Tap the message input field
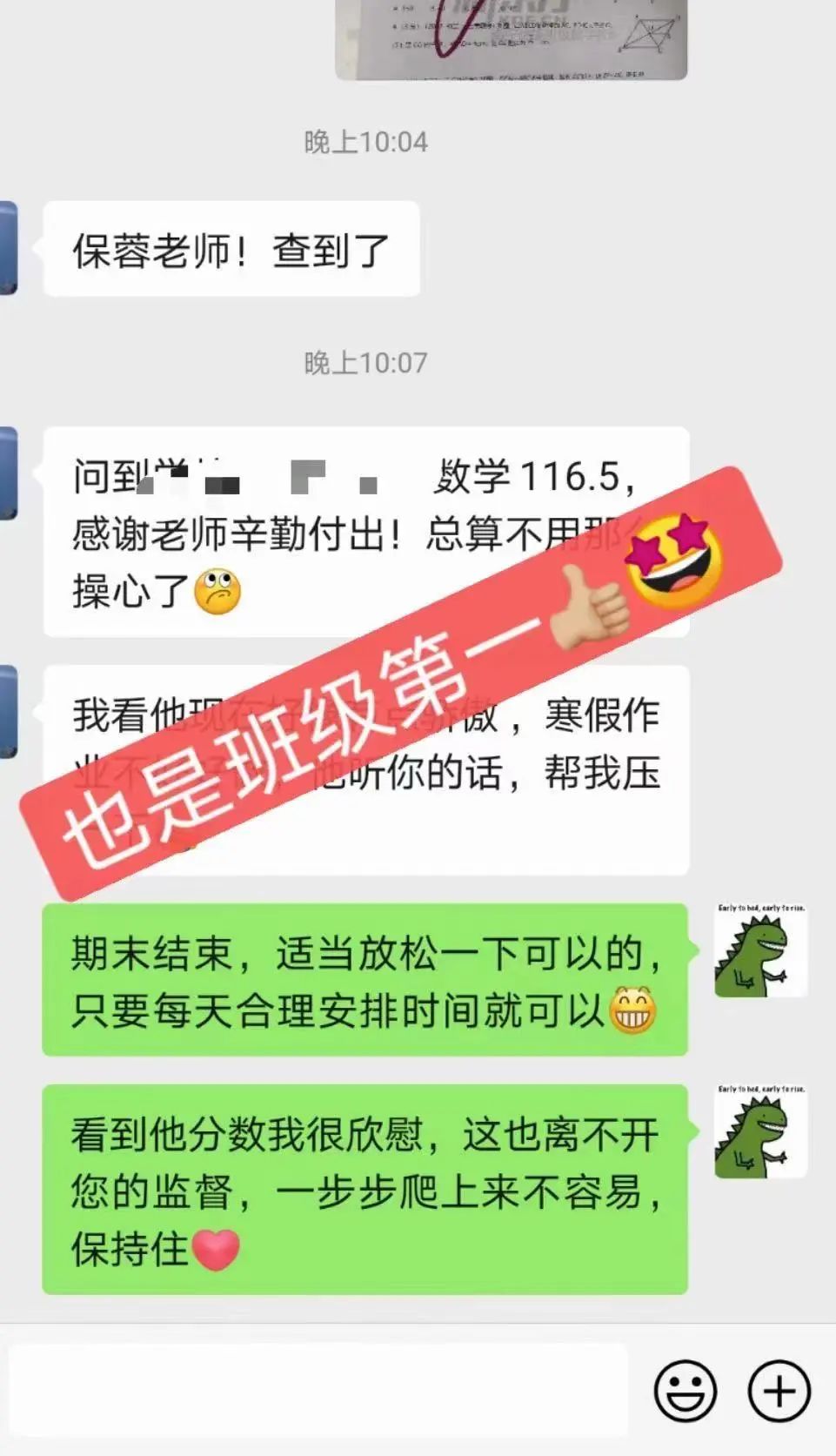Image resolution: width=836 pixels, height=1456 pixels. click(x=318, y=1390)
